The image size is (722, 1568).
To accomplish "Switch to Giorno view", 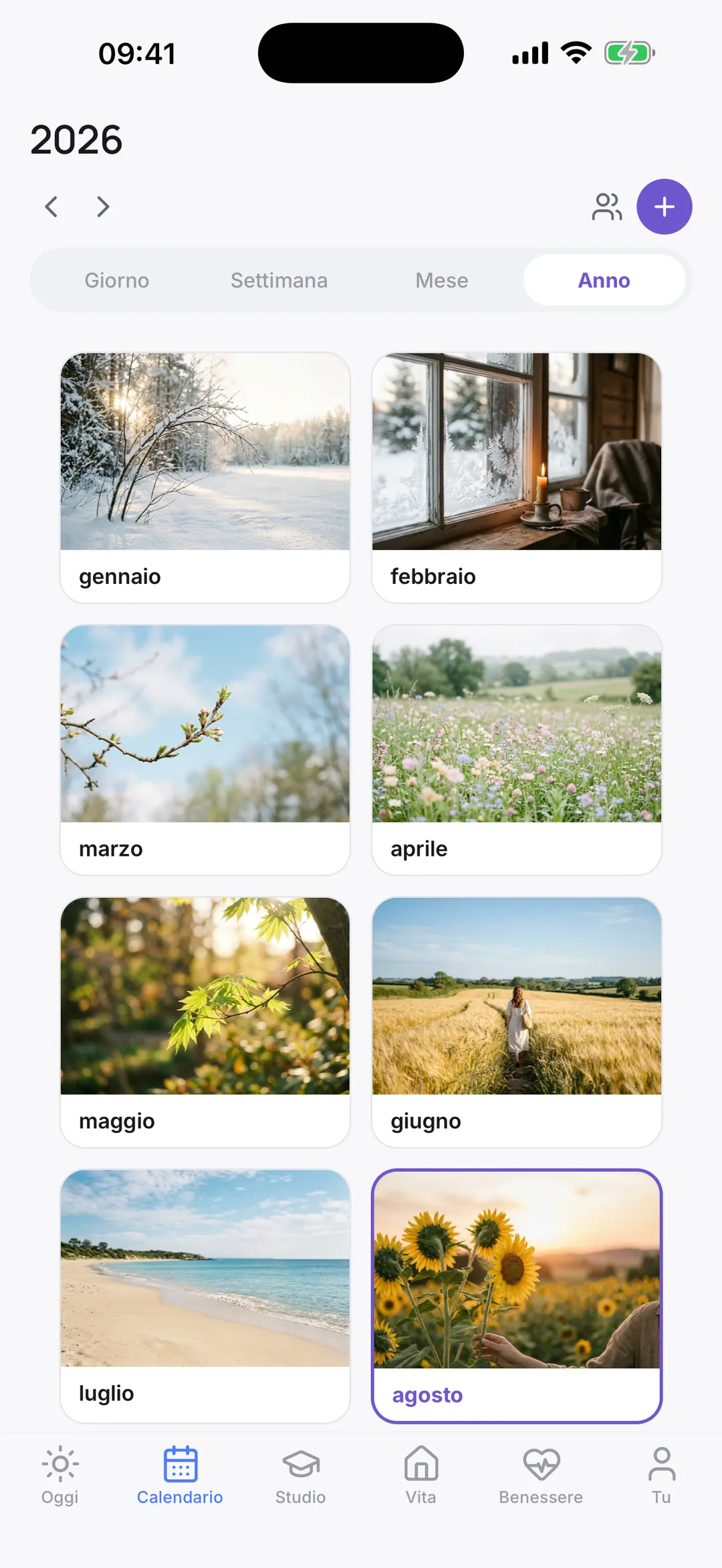I will point(117,280).
